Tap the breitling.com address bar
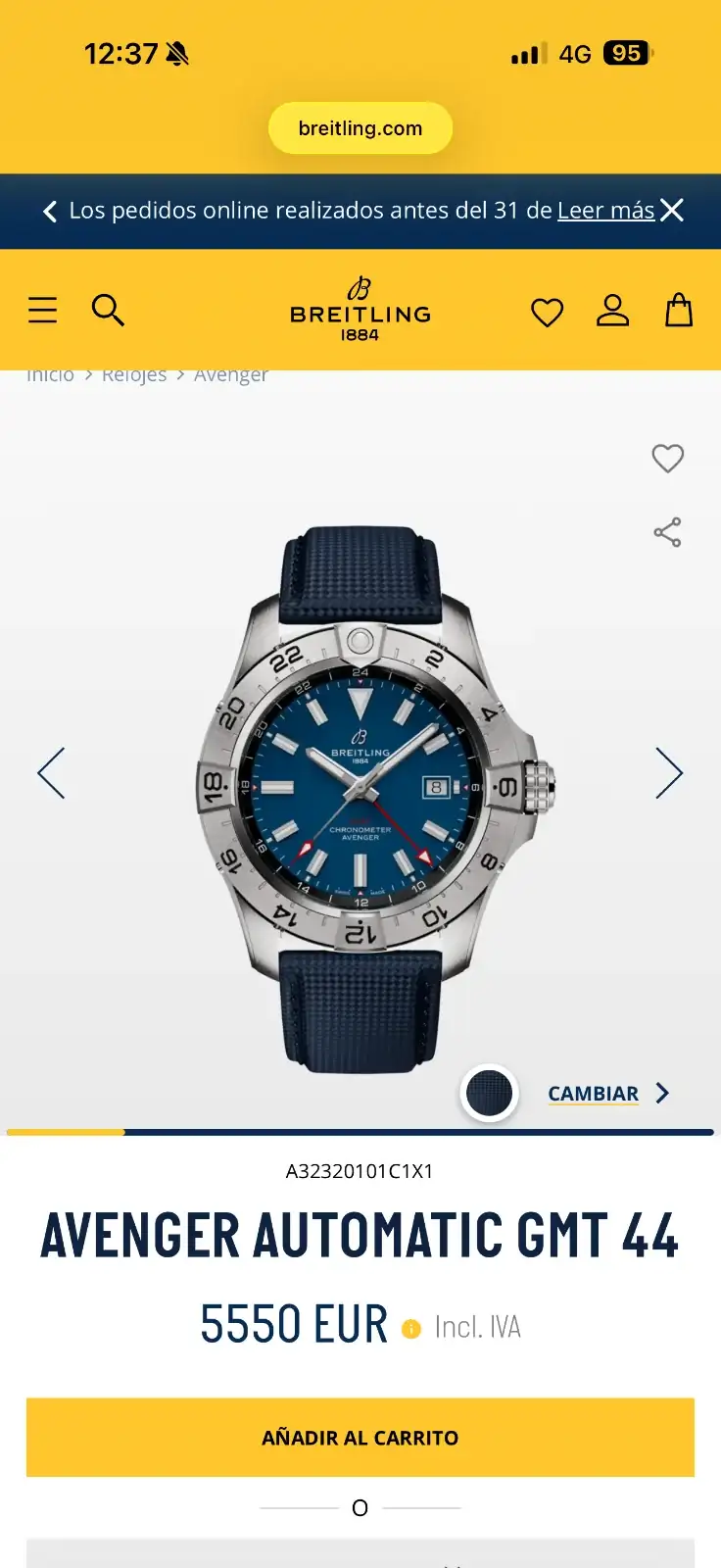This screenshot has width=721, height=1568. coord(360,128)
